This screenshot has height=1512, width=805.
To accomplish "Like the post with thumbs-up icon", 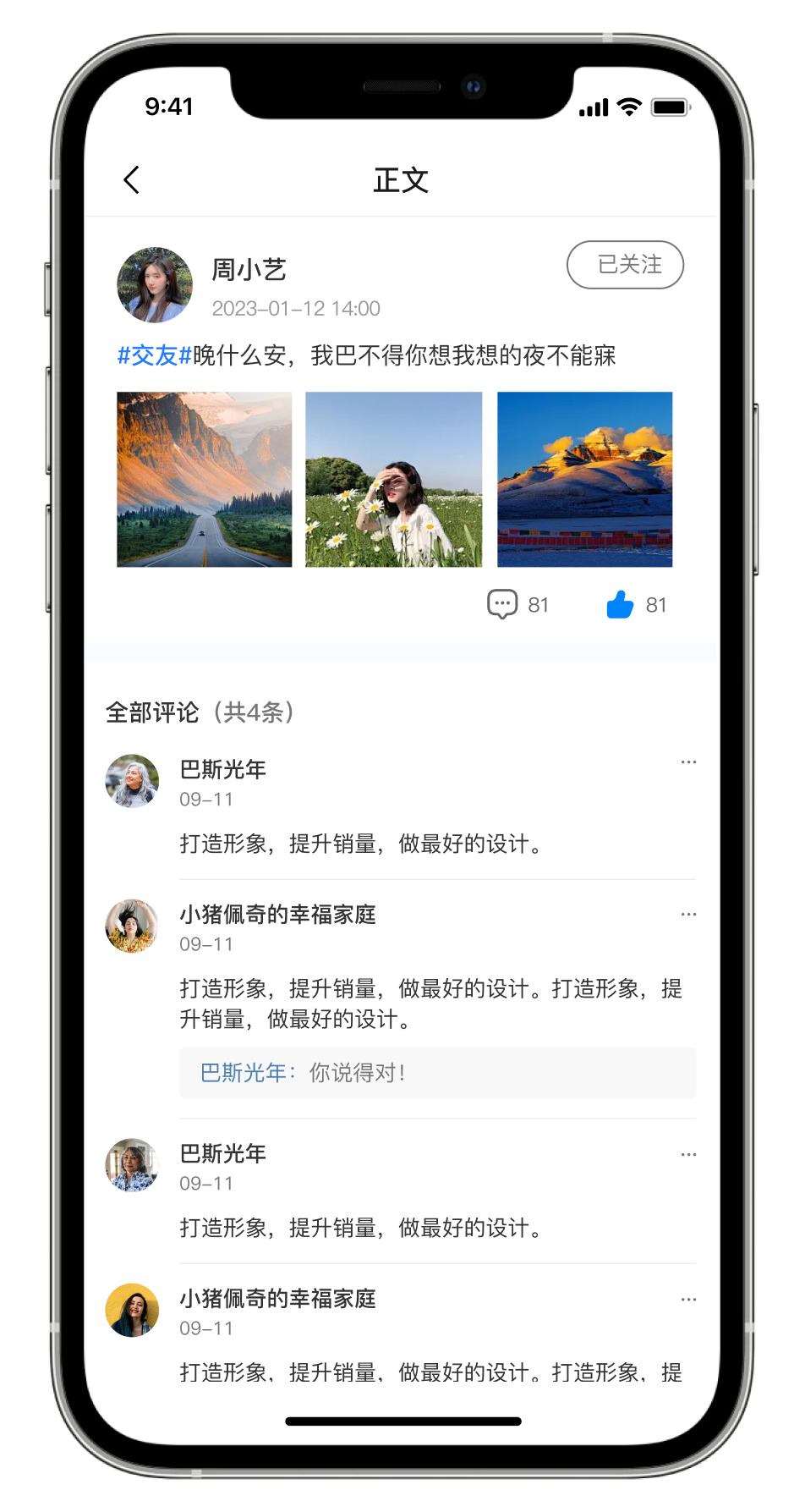I will click(620, 604).
